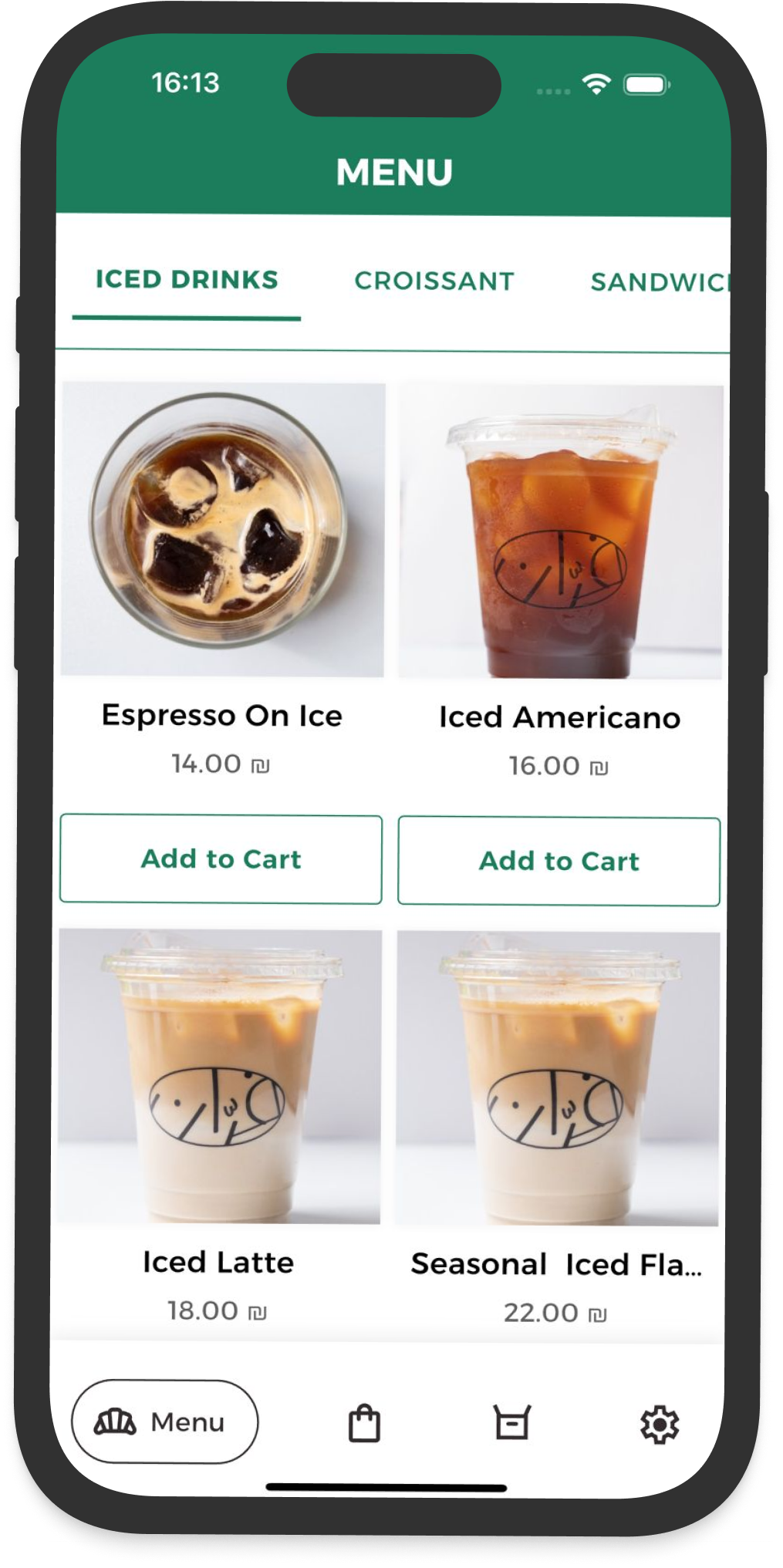Open settings via the gear icon
Screen dimensions: 783x1568
[659, 1425]
